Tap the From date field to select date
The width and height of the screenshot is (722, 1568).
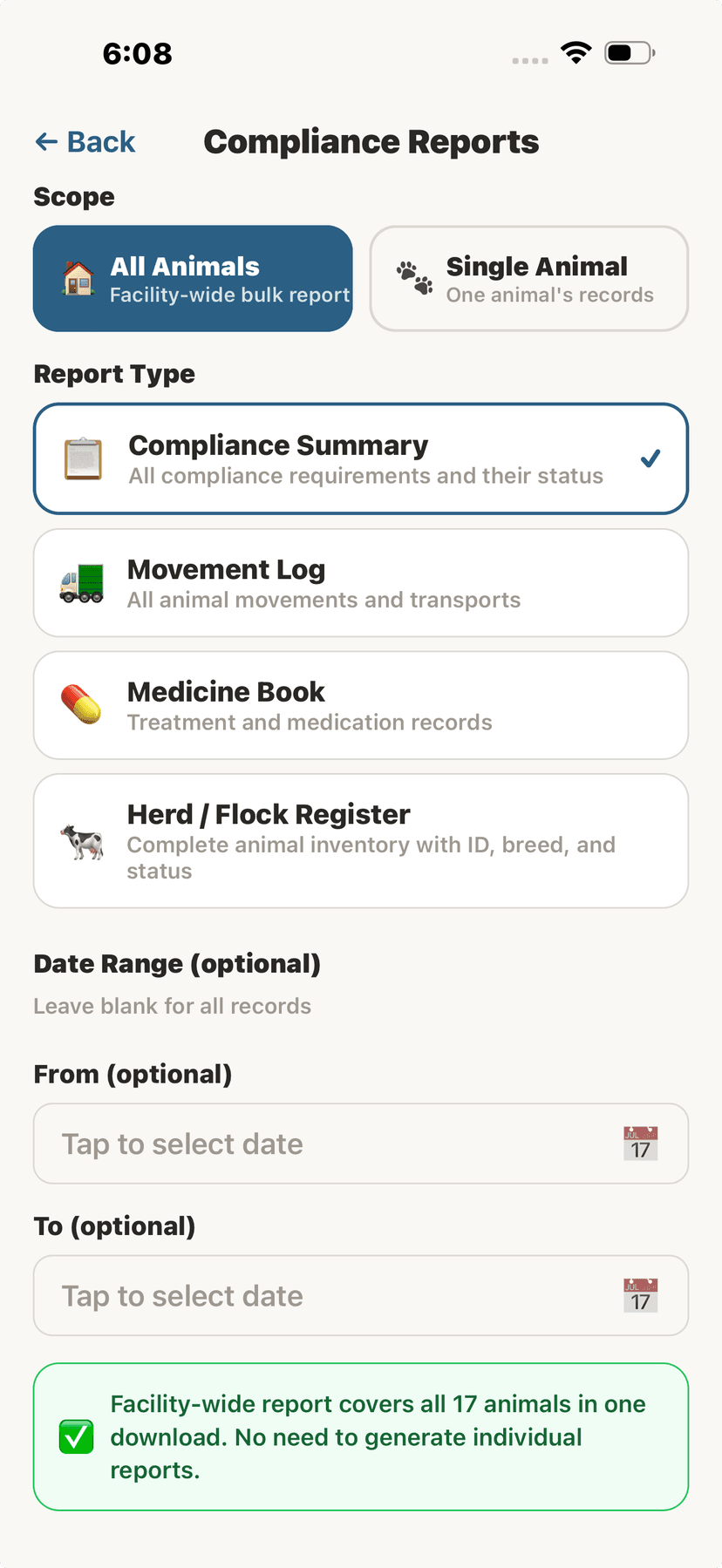click(305, 1143)
